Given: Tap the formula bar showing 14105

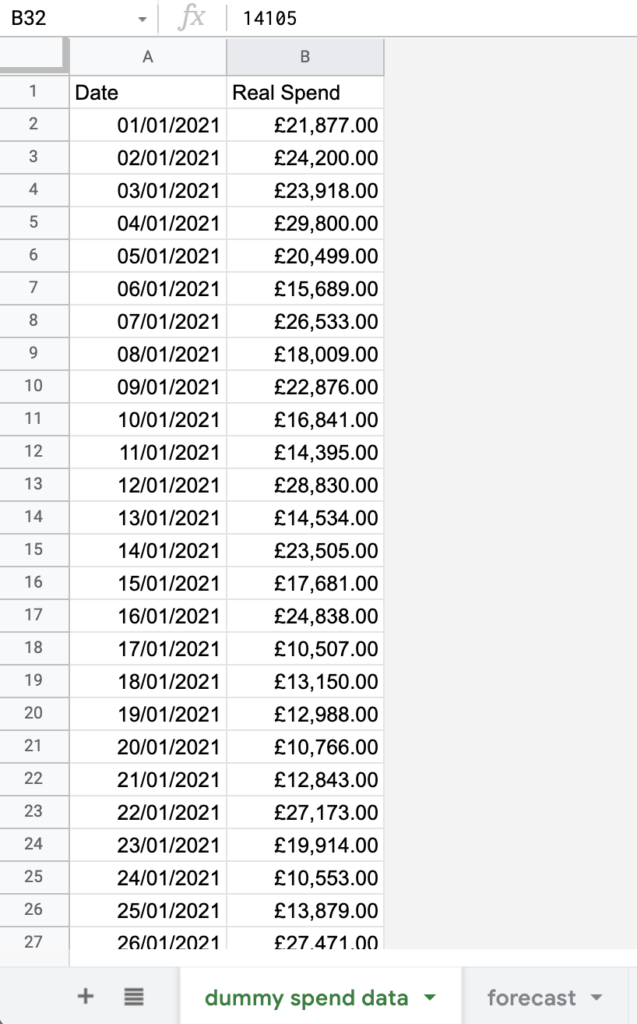Looking at the screenshot, I should 431,18.
